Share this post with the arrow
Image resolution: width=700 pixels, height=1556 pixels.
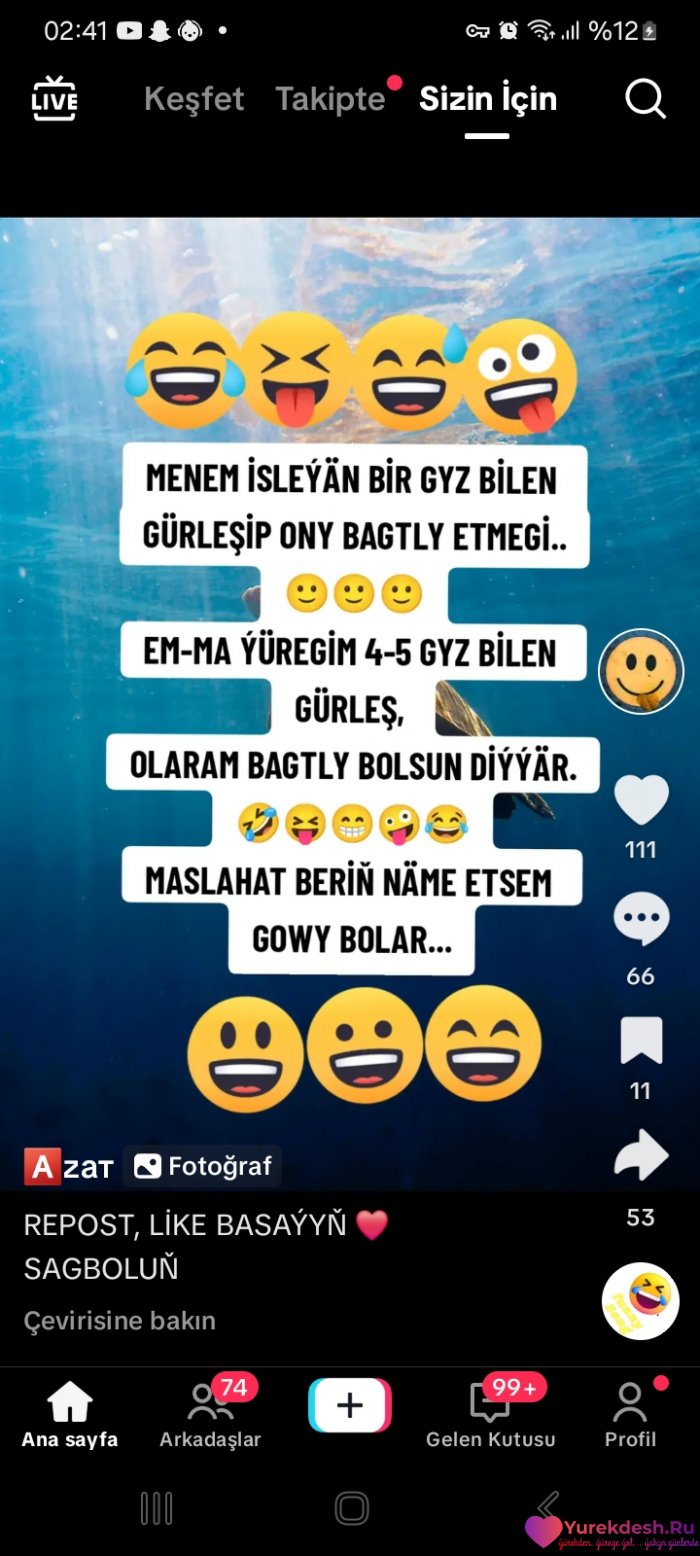[x=640, y=1157]
